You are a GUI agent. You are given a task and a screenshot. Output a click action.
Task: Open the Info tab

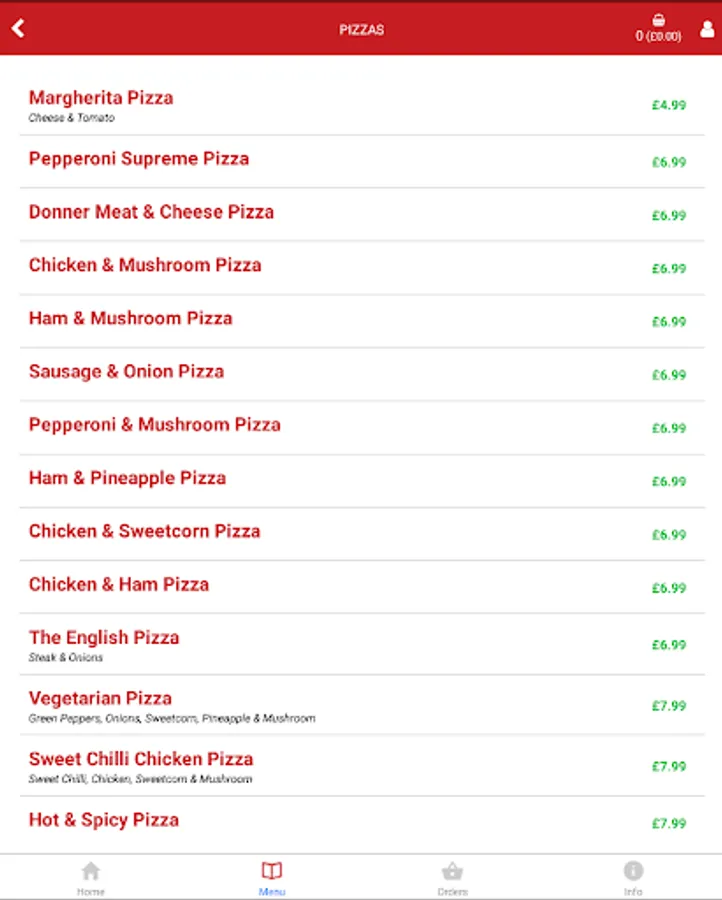tap(633, 878)
